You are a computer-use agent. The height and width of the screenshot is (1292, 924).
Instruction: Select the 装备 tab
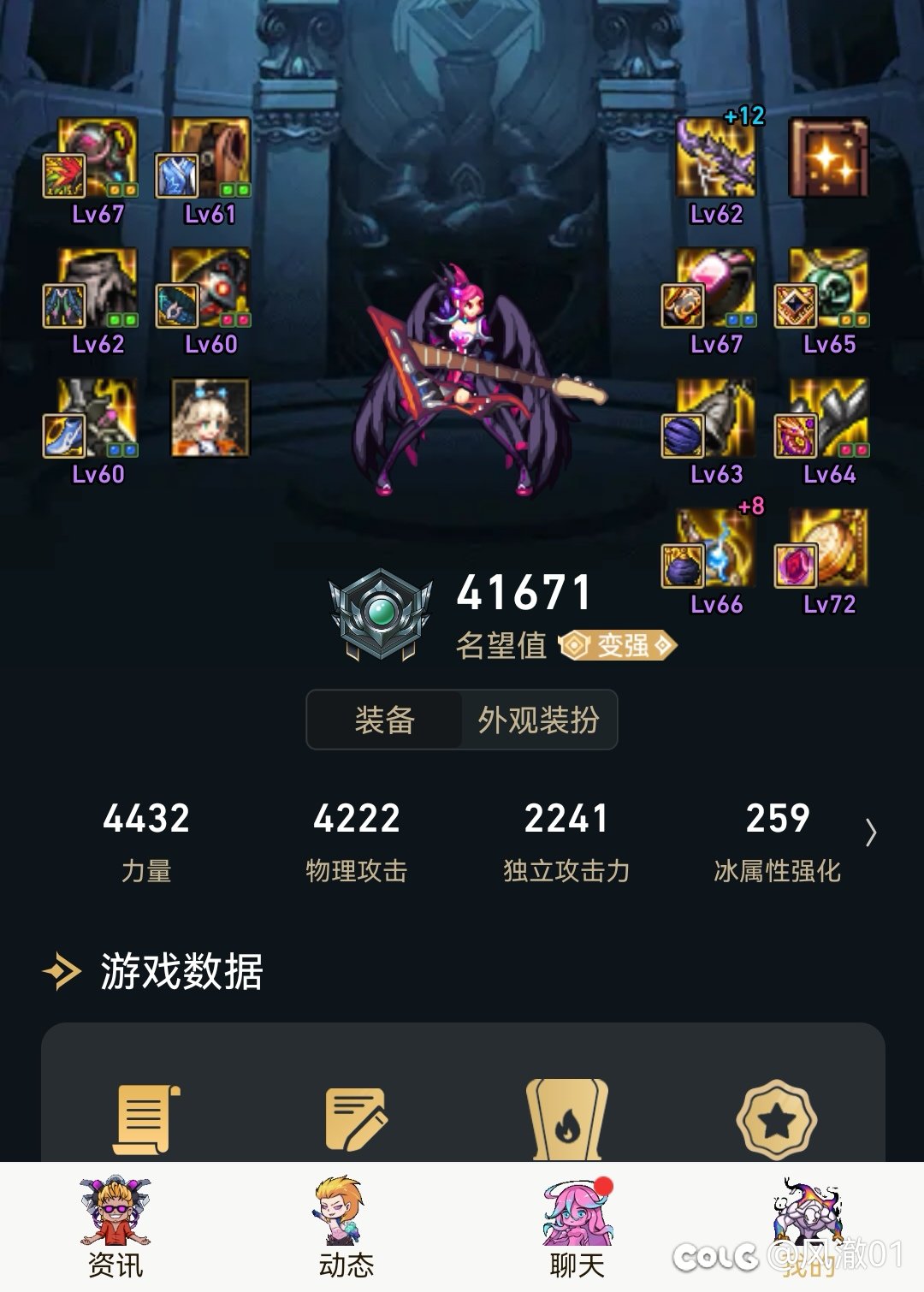pos(384,720)
